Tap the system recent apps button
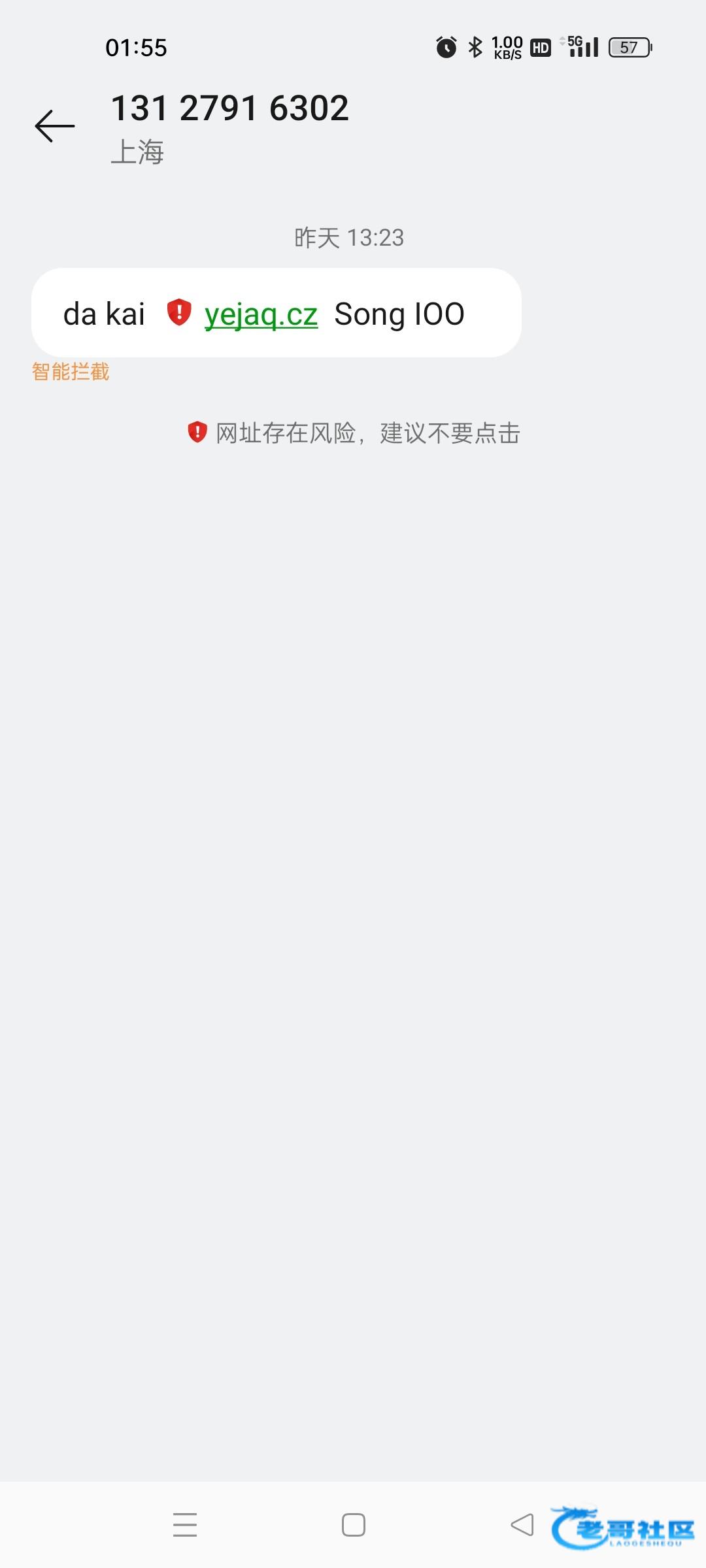The height and width of the screenshot is (1568, 706). (185, 1524)
